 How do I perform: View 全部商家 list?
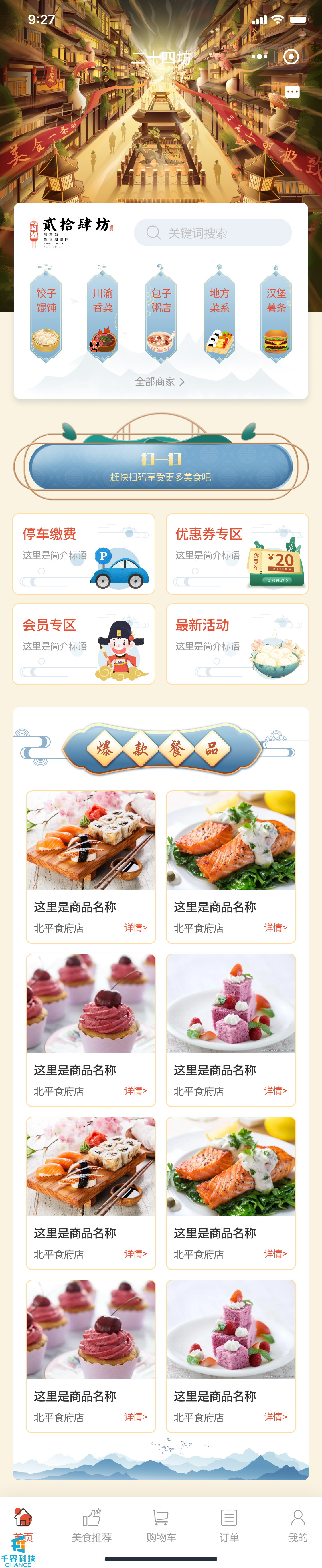(x=160, y=382)
